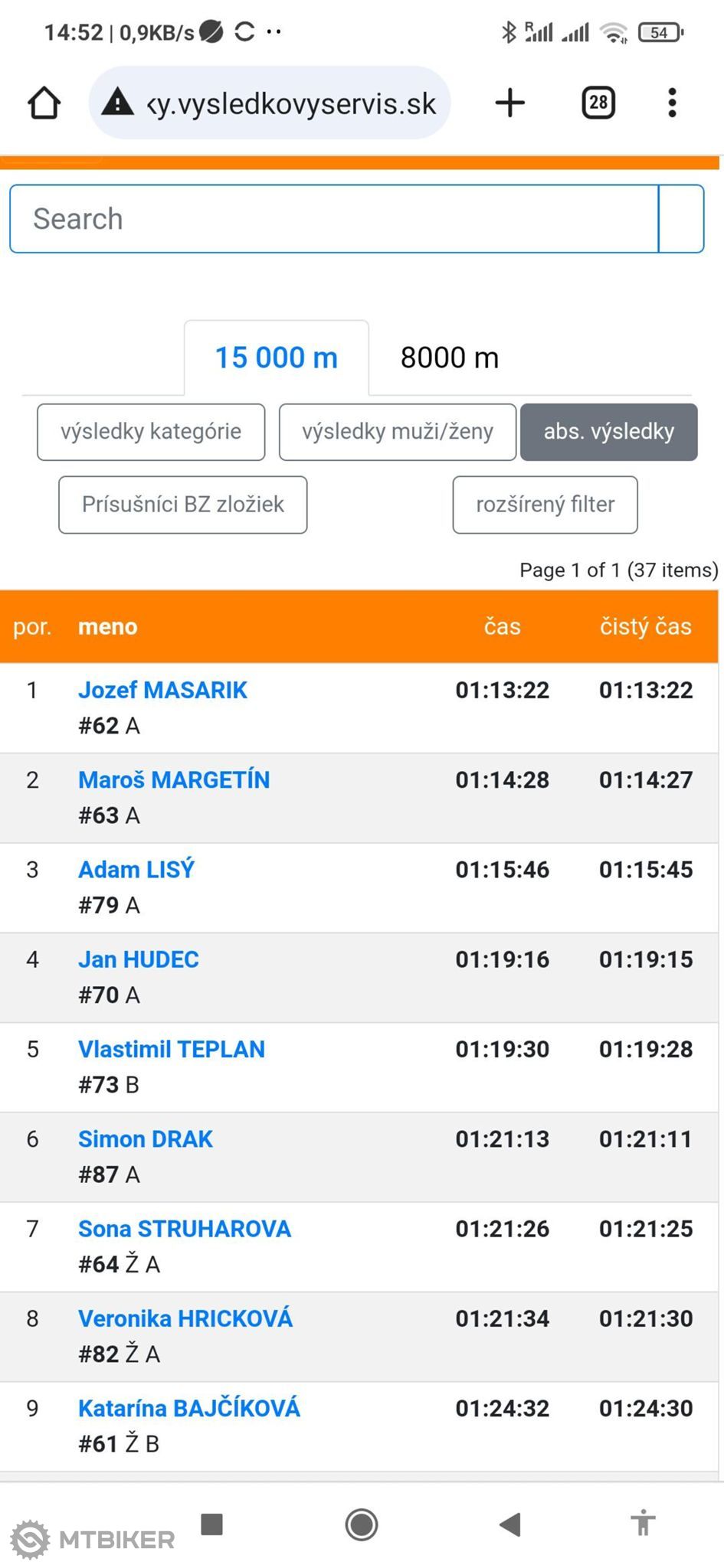Switch to the 8000 m tab

(x=450, y=358)
